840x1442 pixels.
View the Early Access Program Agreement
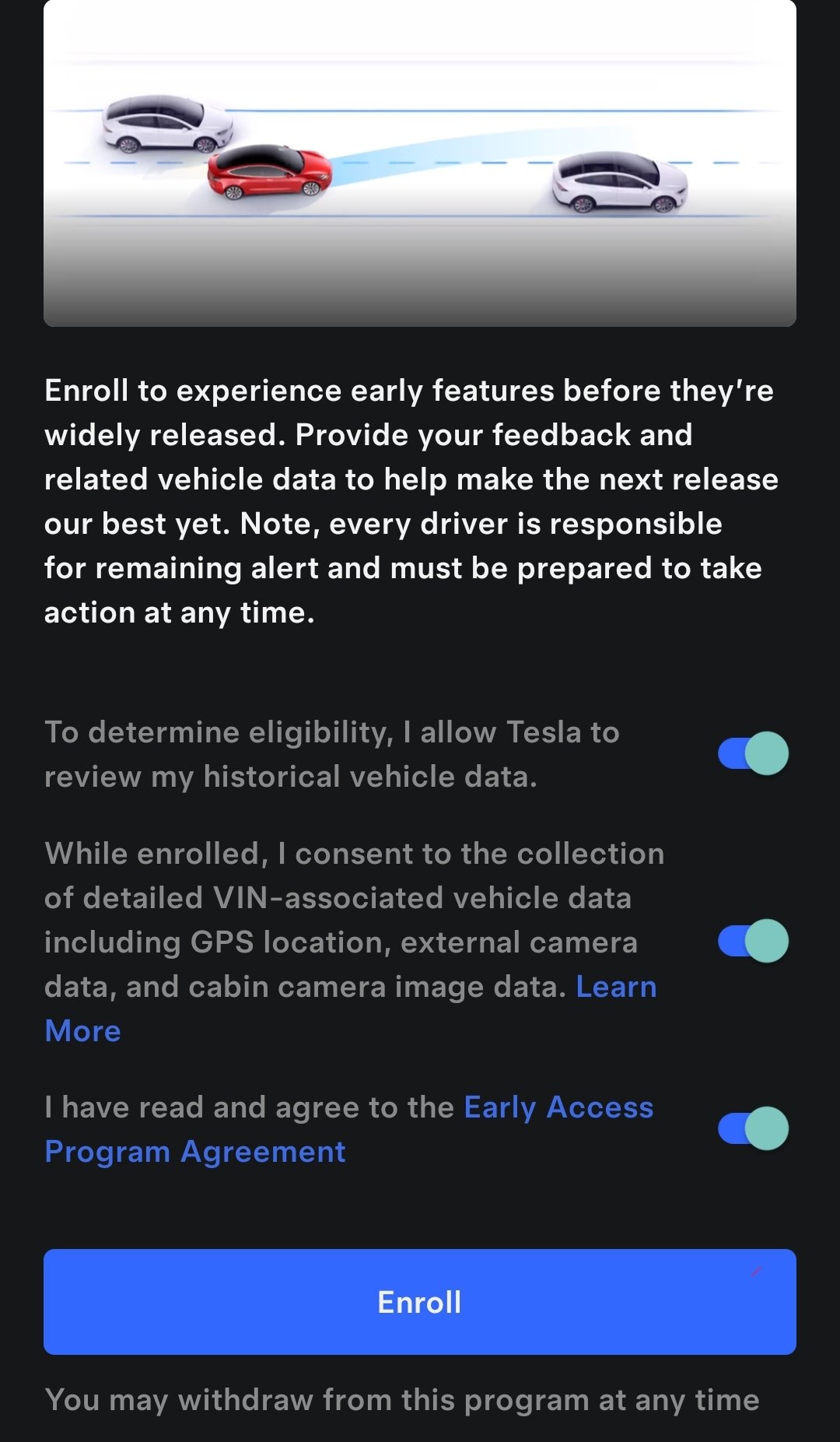pos(557,1107)
